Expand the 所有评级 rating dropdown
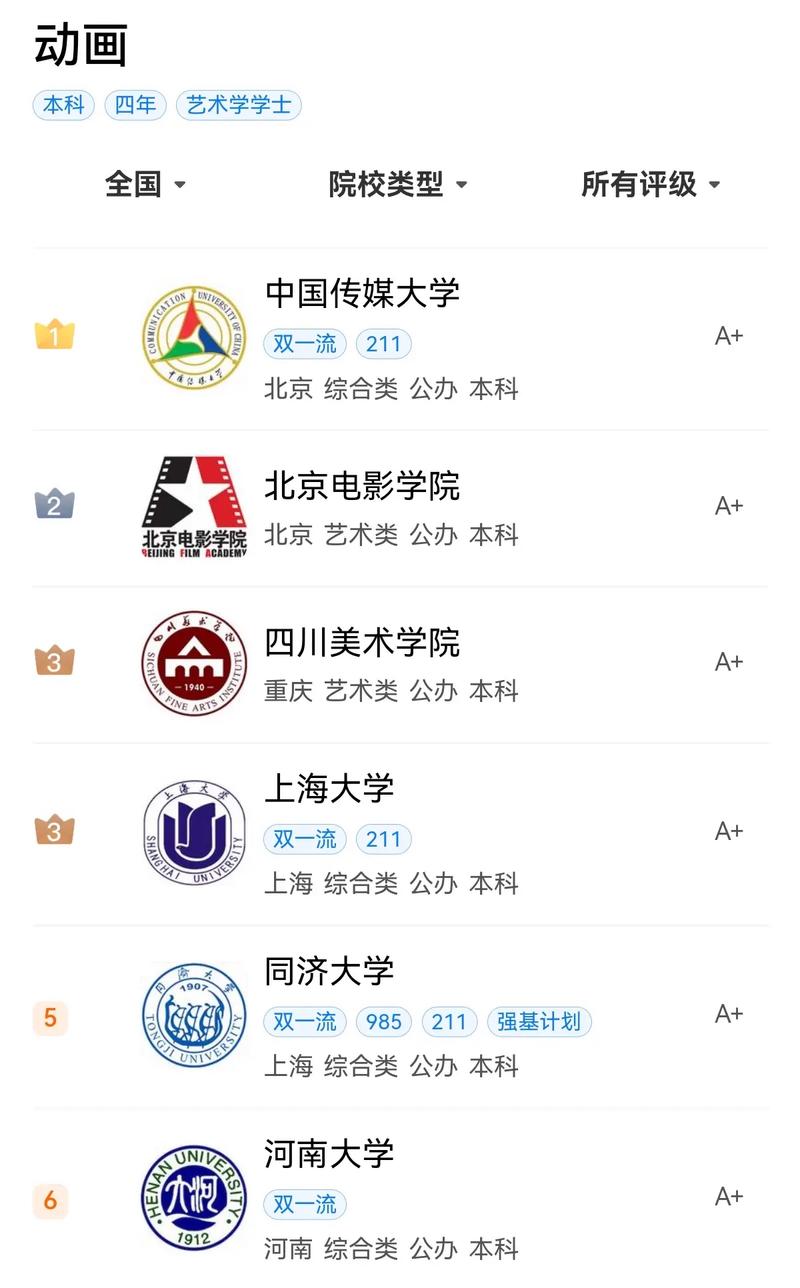The height and width of the screenshot is (1288, 800). [x=652, y=184]
